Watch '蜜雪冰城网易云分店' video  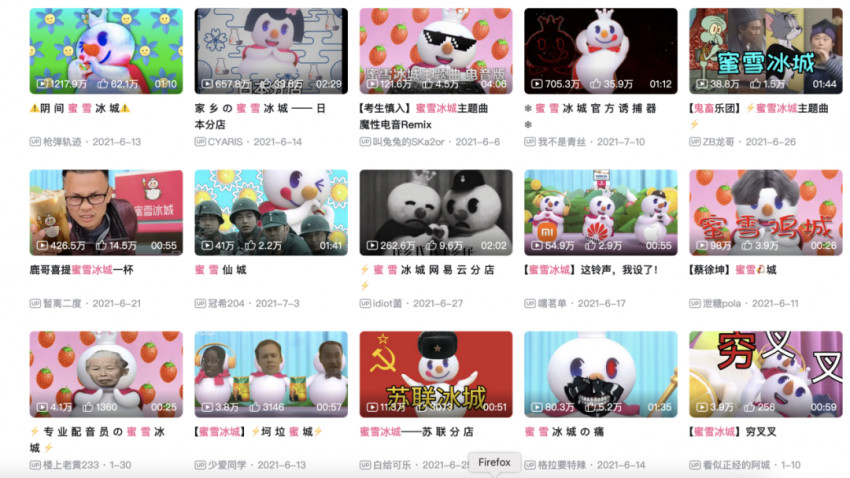(435, 212)
